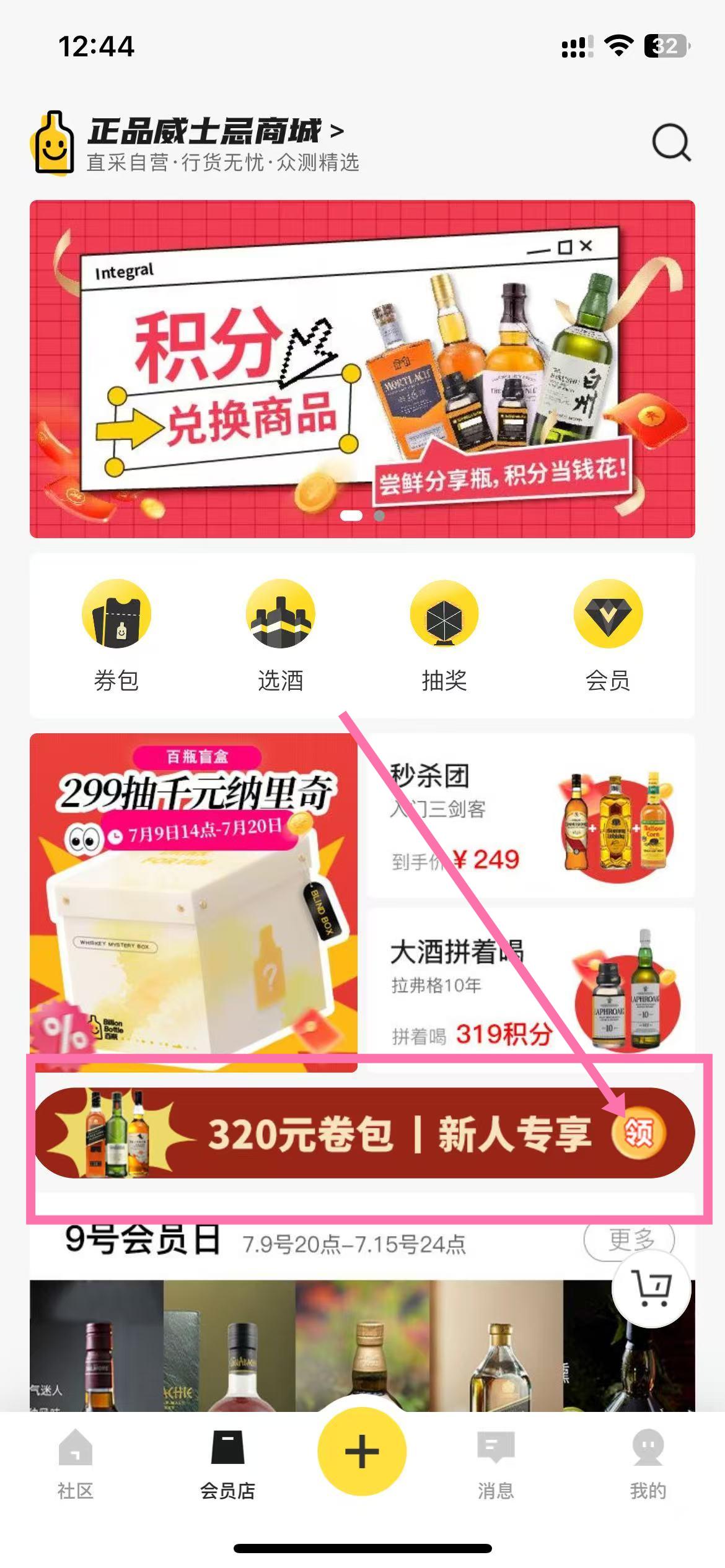The width and height of the screenshot is (725, 1568).
Task: Tap 更多 next to 9号会员日
Action: pos(629,1240)
